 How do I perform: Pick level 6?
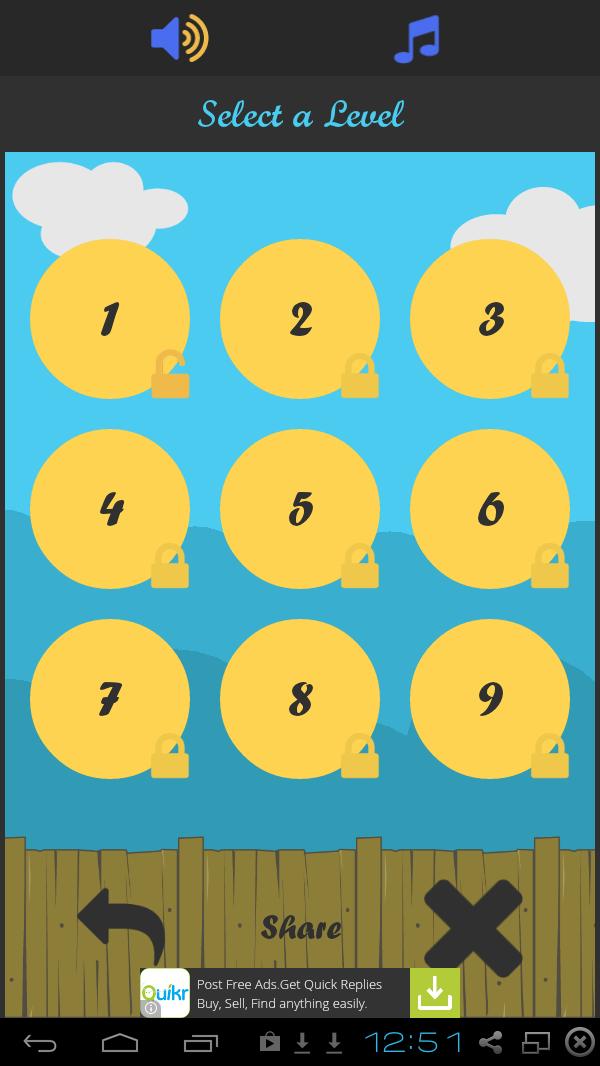(490, 509)
